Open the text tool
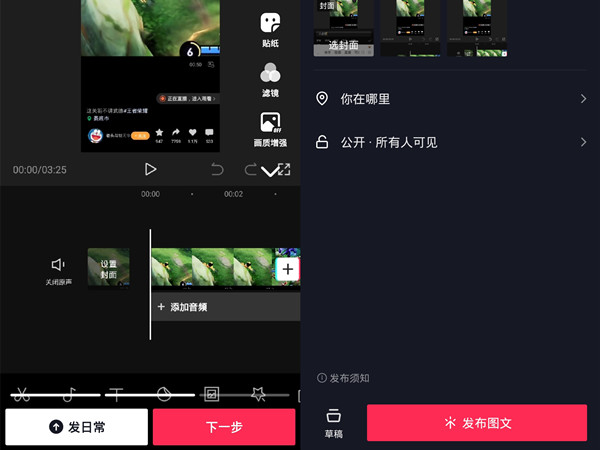This screenshot has height=450, width=600. (116, 394)
